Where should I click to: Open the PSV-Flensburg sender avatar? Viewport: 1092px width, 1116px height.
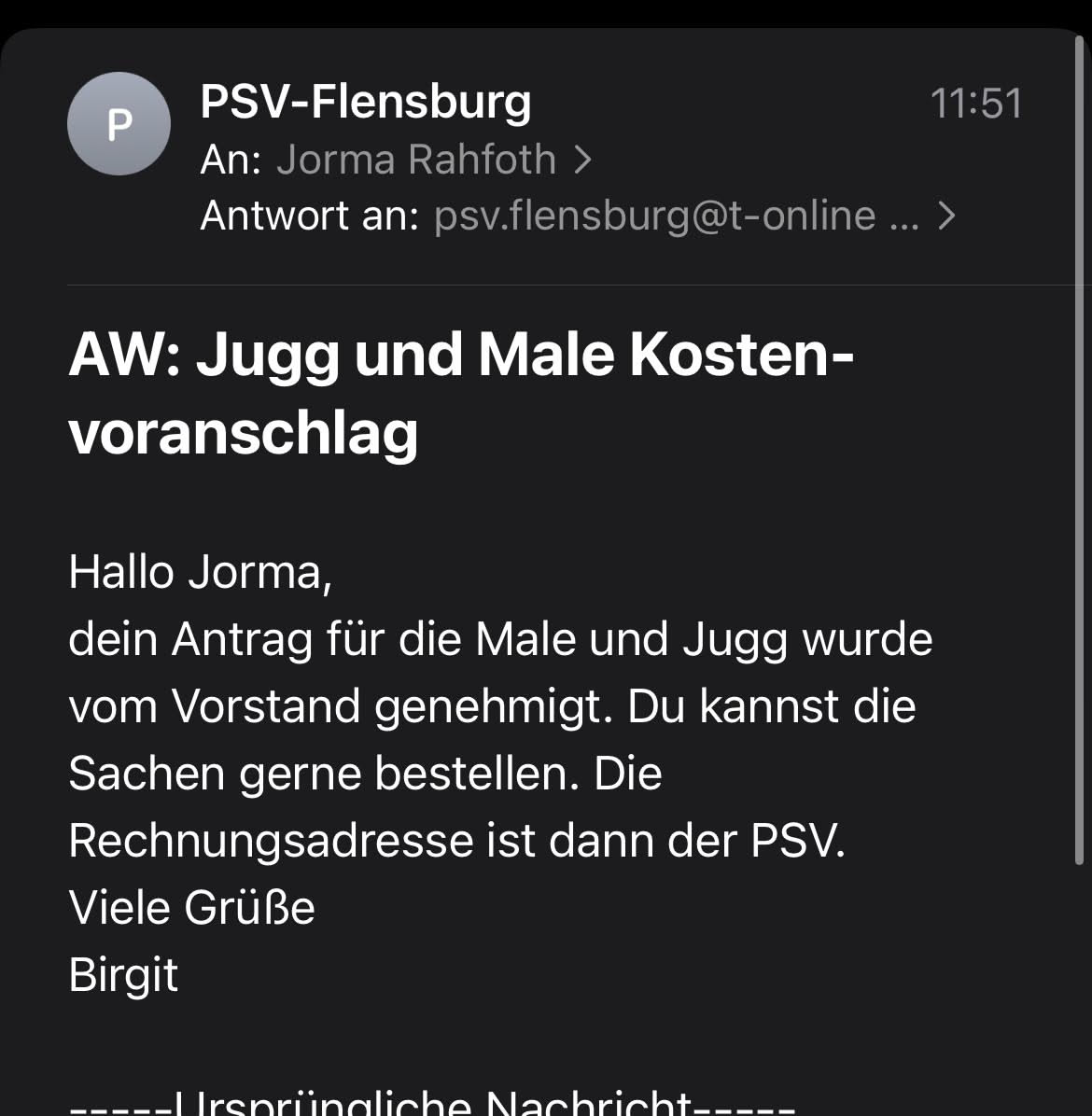pyautogui.click(x=119, y=123)
